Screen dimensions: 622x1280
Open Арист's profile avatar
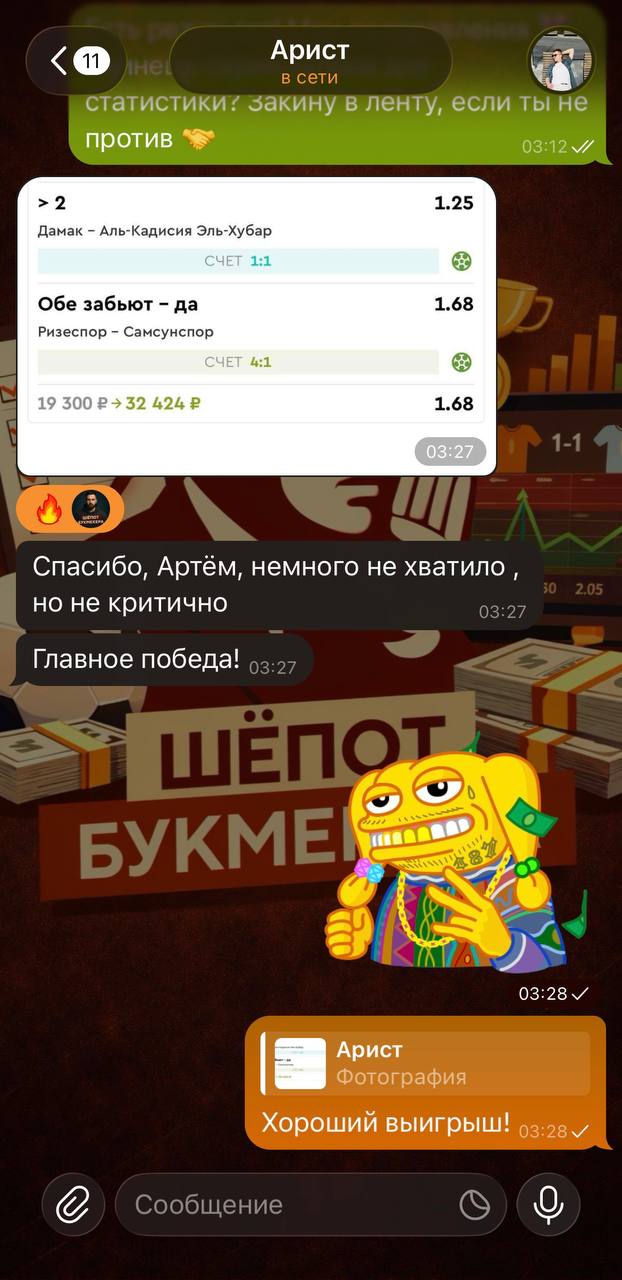[x=560, y=61]
